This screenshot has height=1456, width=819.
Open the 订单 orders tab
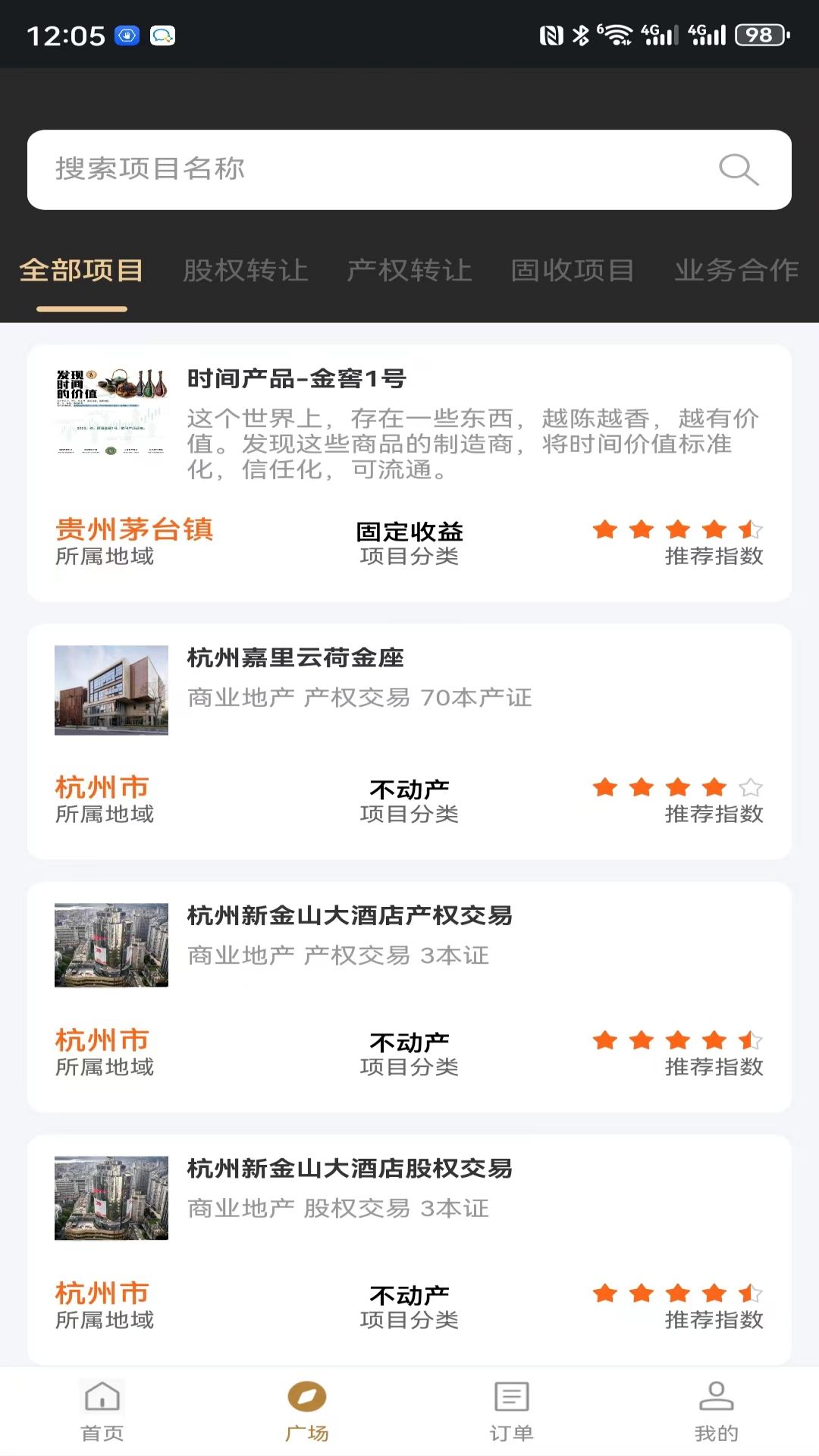[x=512, y=1410]
